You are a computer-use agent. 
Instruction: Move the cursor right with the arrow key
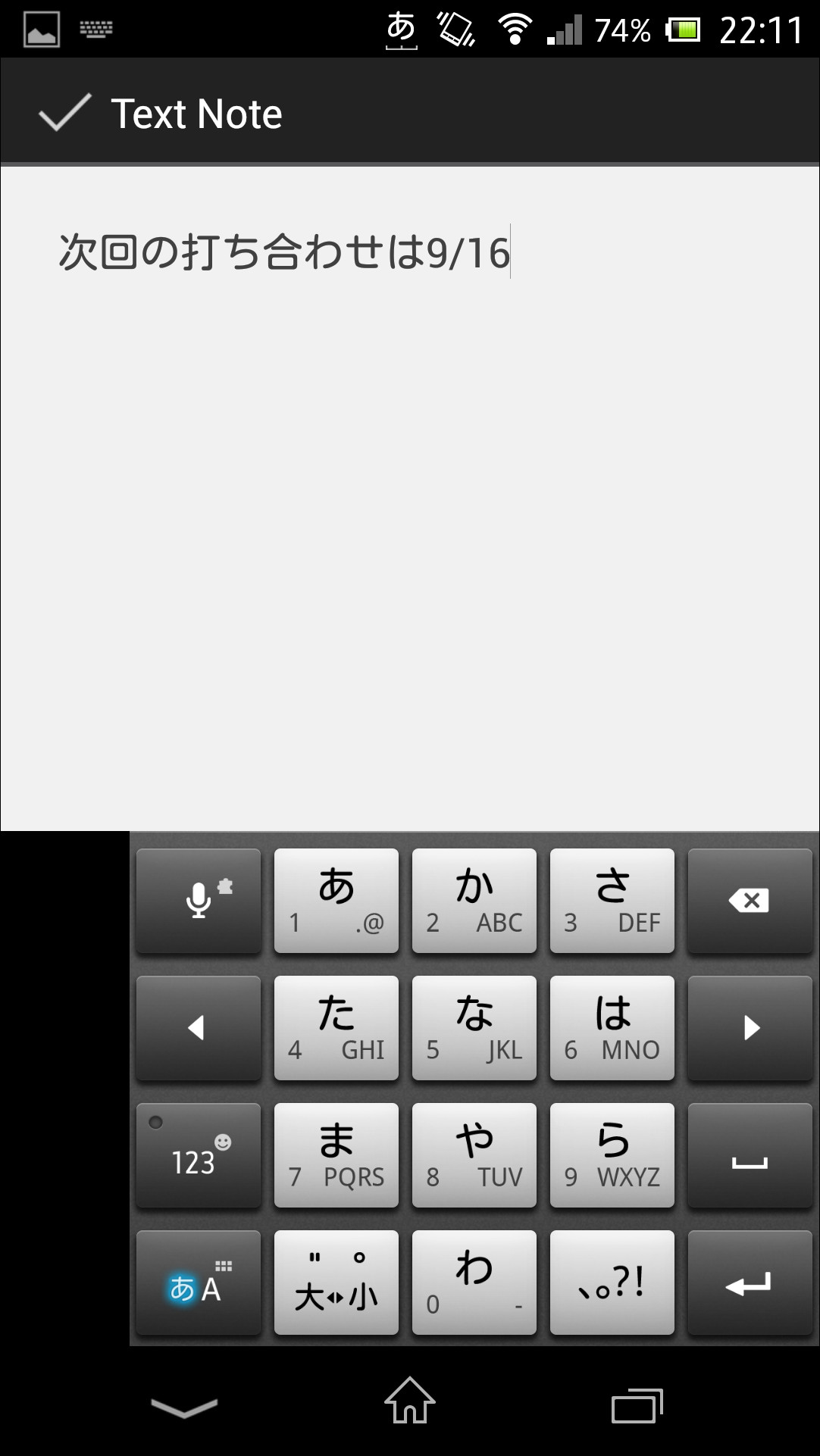[x=749, y=1028]
